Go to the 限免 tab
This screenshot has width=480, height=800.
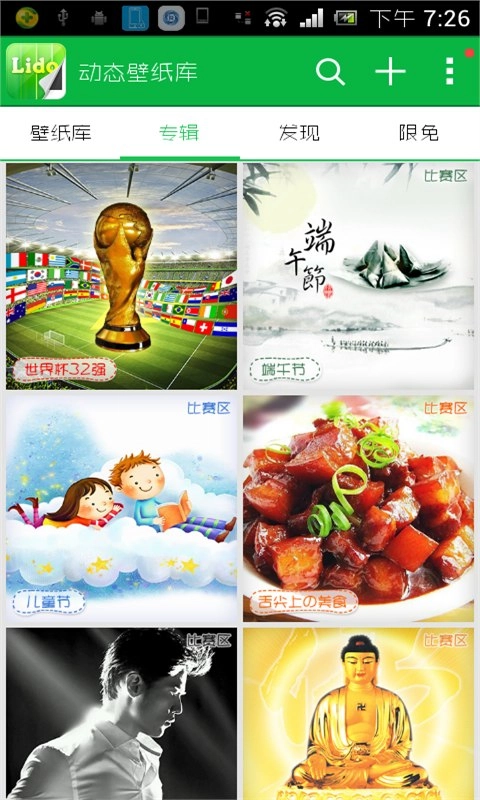[419, 134]
